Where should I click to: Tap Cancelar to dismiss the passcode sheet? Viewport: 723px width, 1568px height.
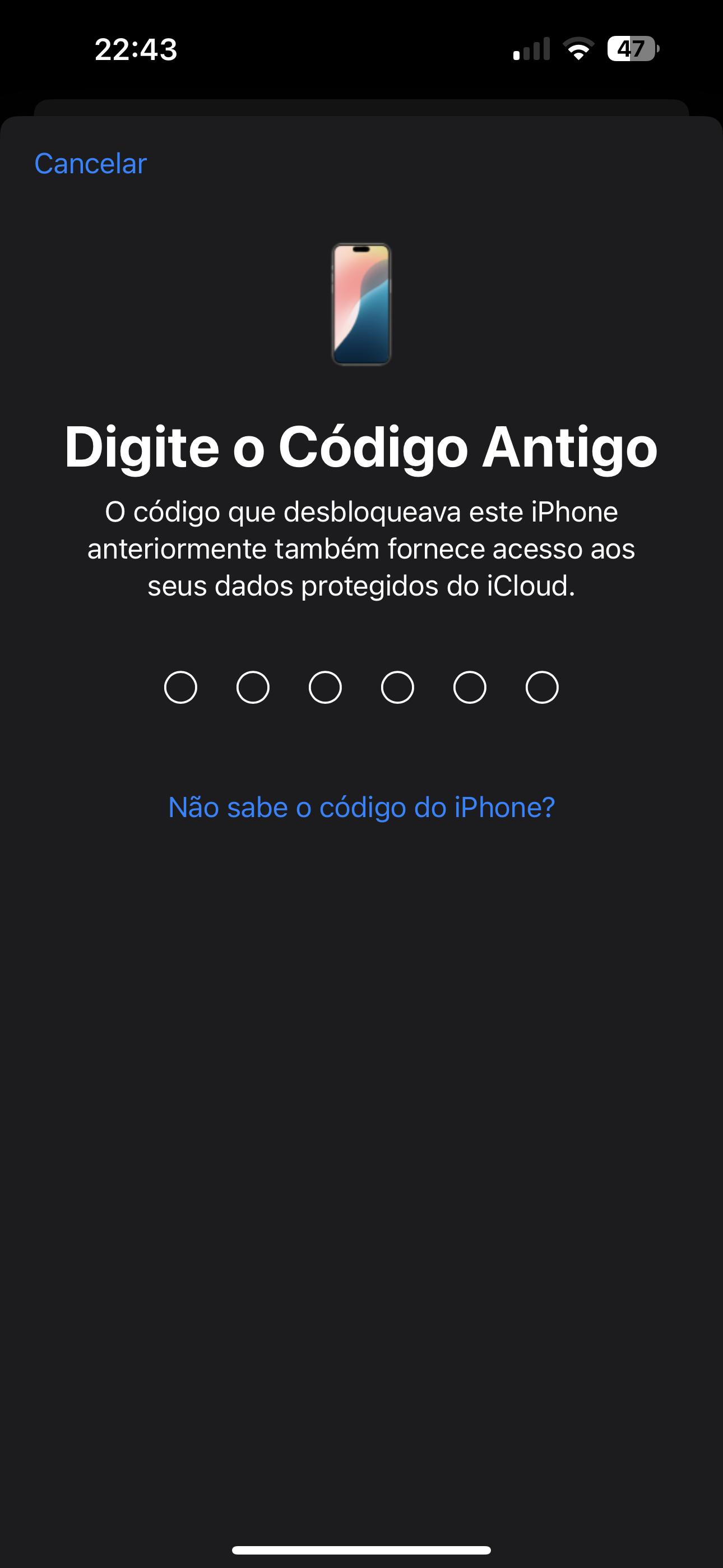click(x=91, y=163)
